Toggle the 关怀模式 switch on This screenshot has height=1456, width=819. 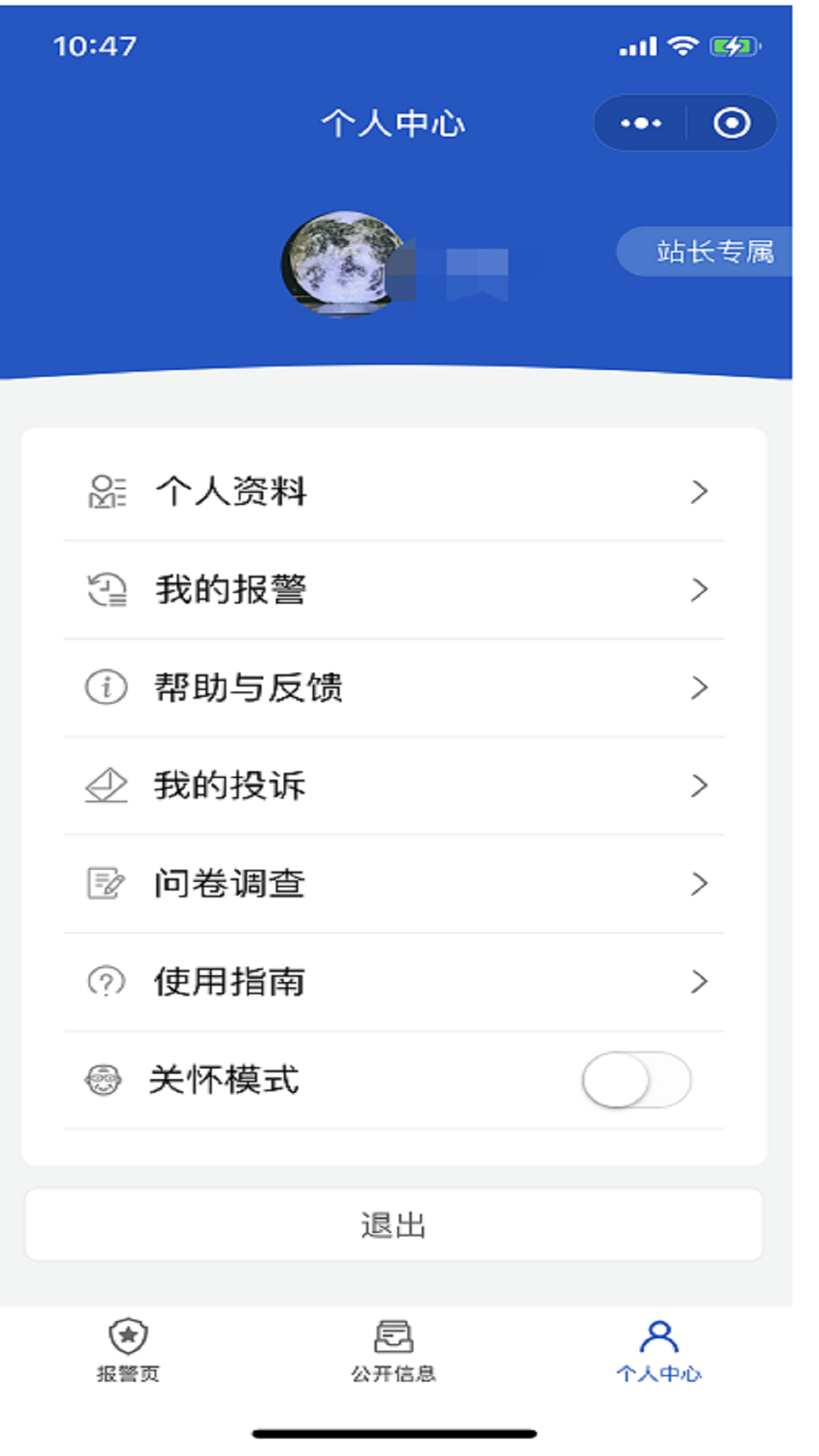(638, 1081)
